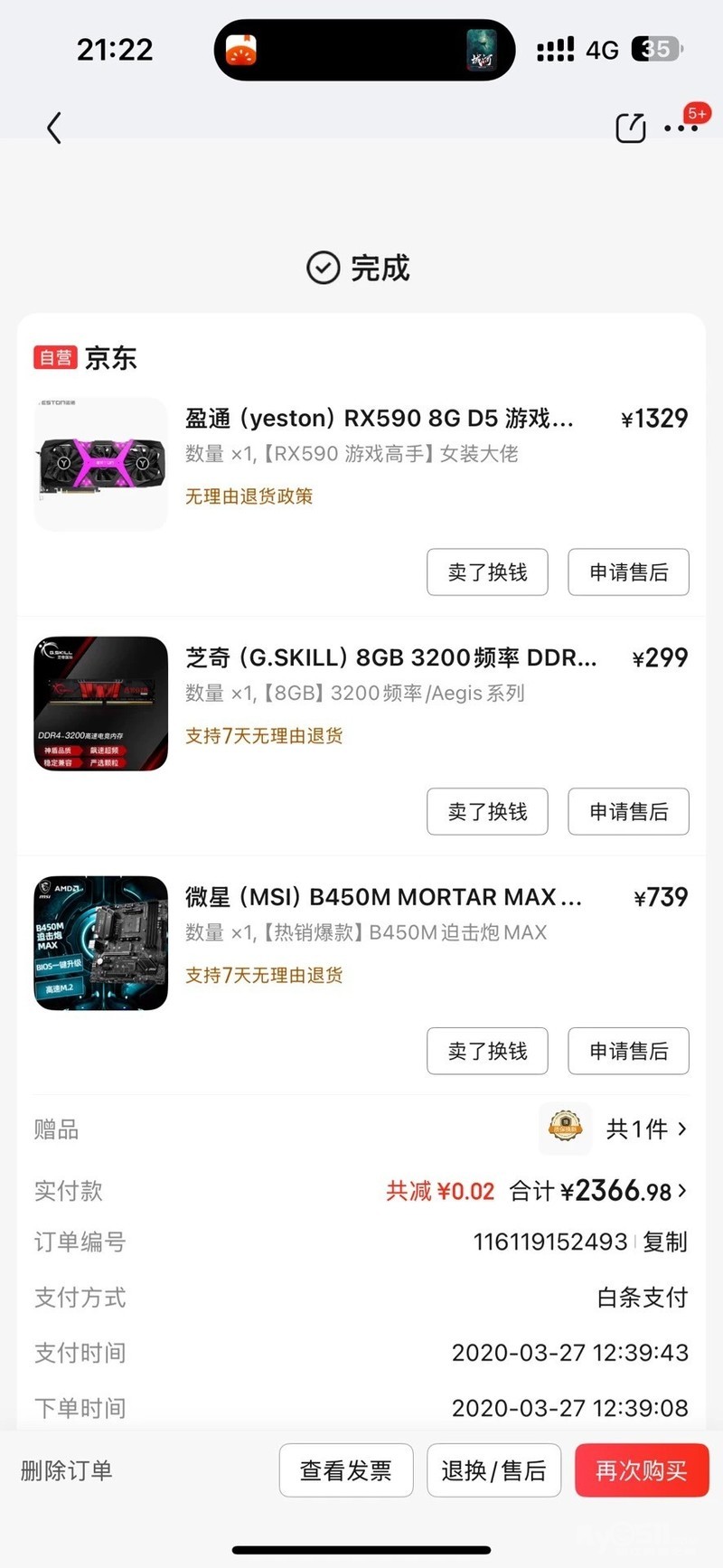Open the 京东 自营 store header
Viewport: 723px width, 1568px height.
click(x=87, y=358)
